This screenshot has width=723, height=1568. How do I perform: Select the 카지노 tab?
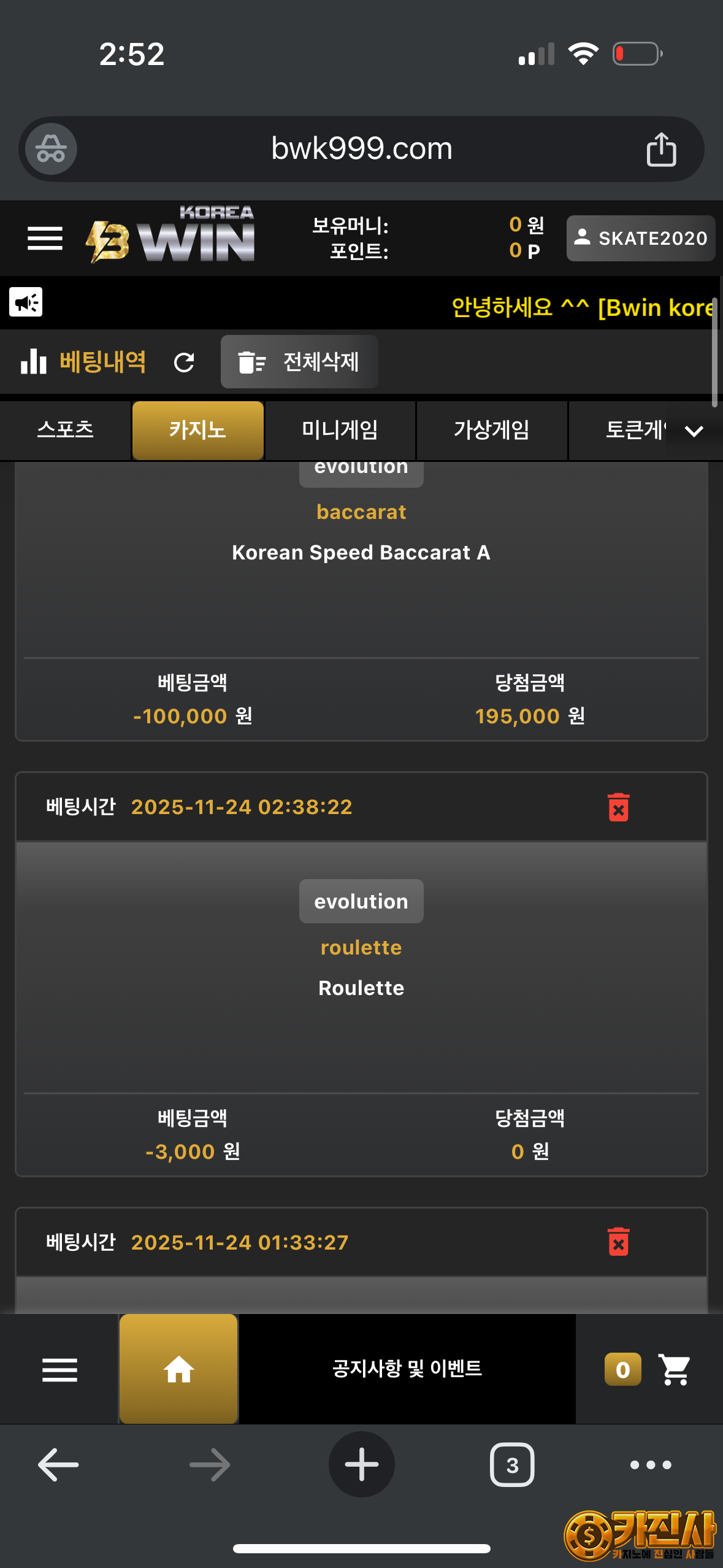click(x=197, y=430)
